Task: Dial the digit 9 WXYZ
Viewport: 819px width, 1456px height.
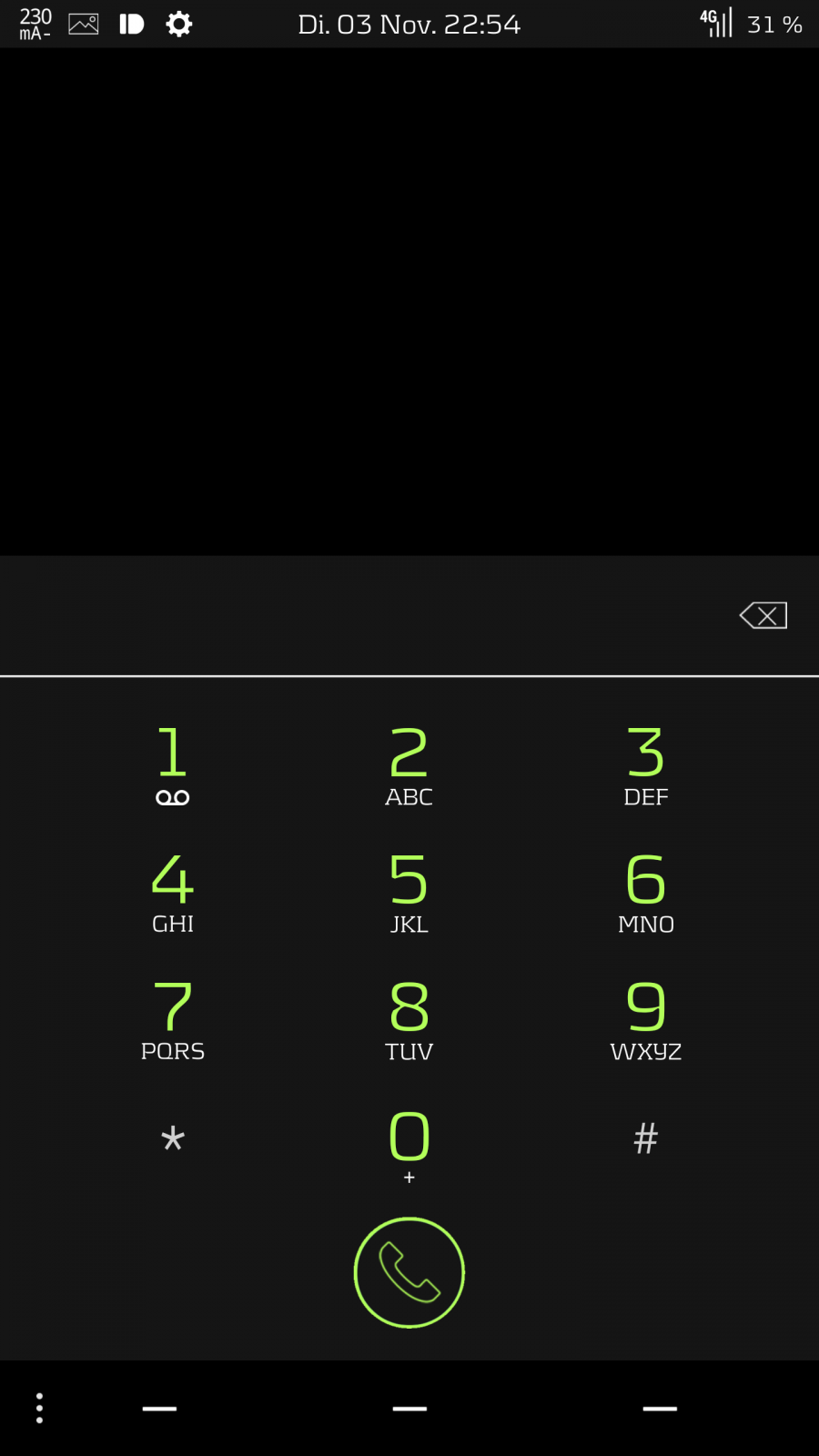Action: click(645, 1019)
